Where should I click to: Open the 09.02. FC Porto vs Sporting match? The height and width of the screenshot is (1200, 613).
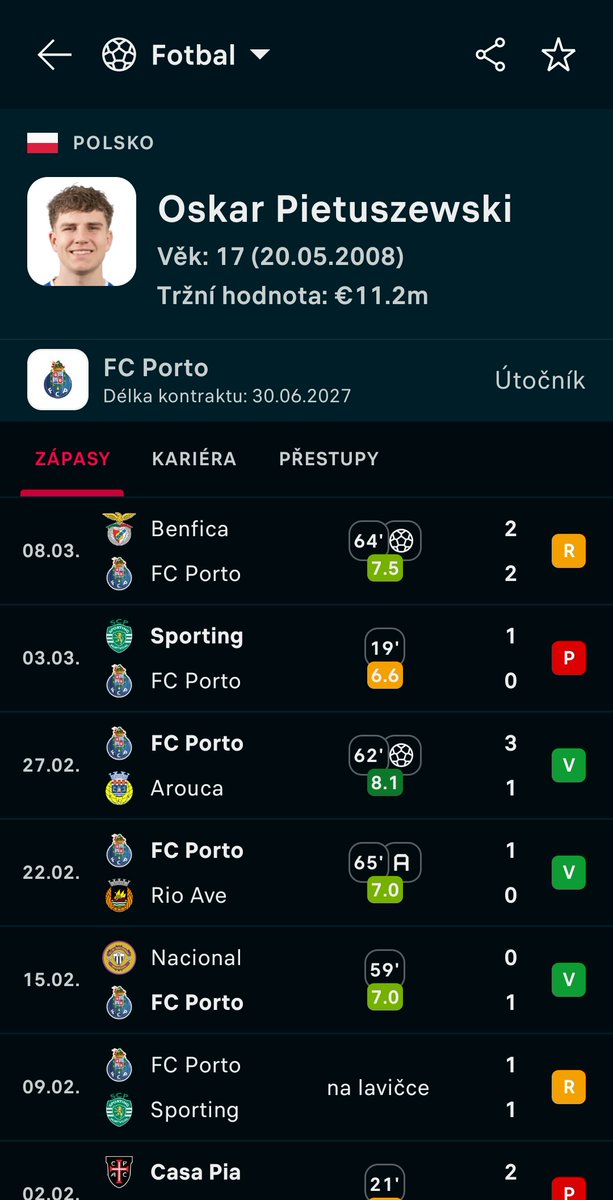click(x=306, y=1087)
